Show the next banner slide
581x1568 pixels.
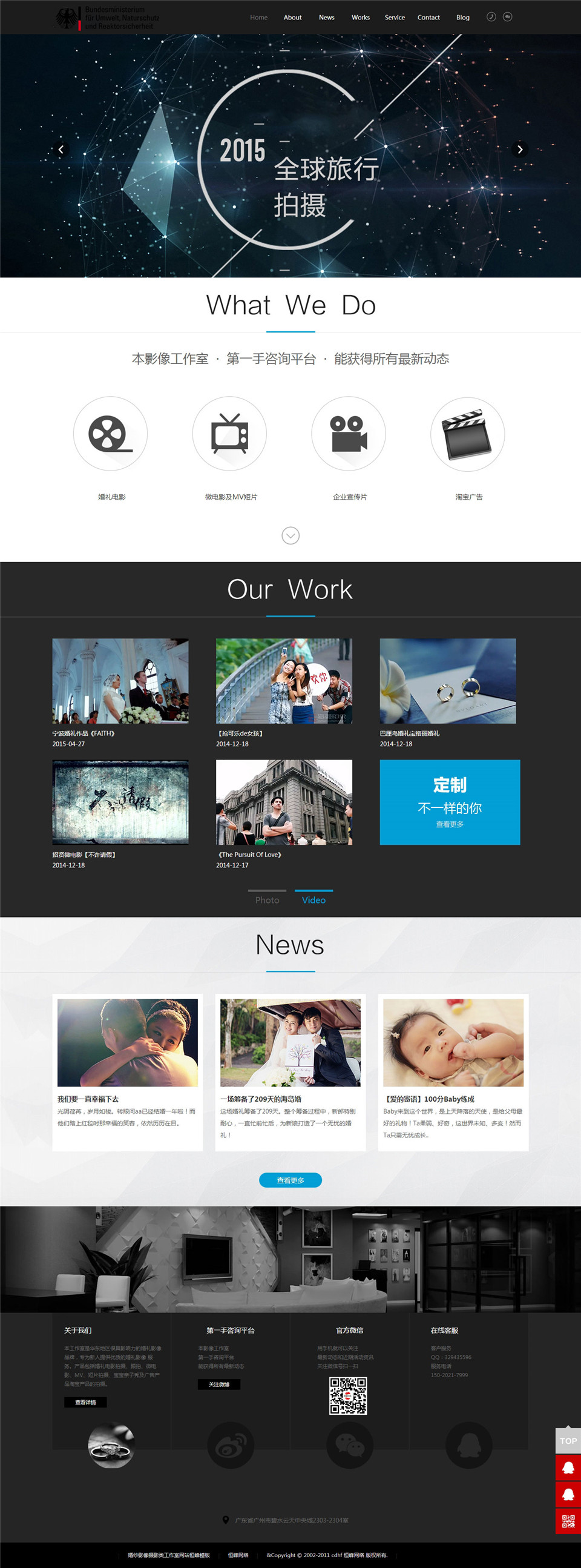click(519, 149)
